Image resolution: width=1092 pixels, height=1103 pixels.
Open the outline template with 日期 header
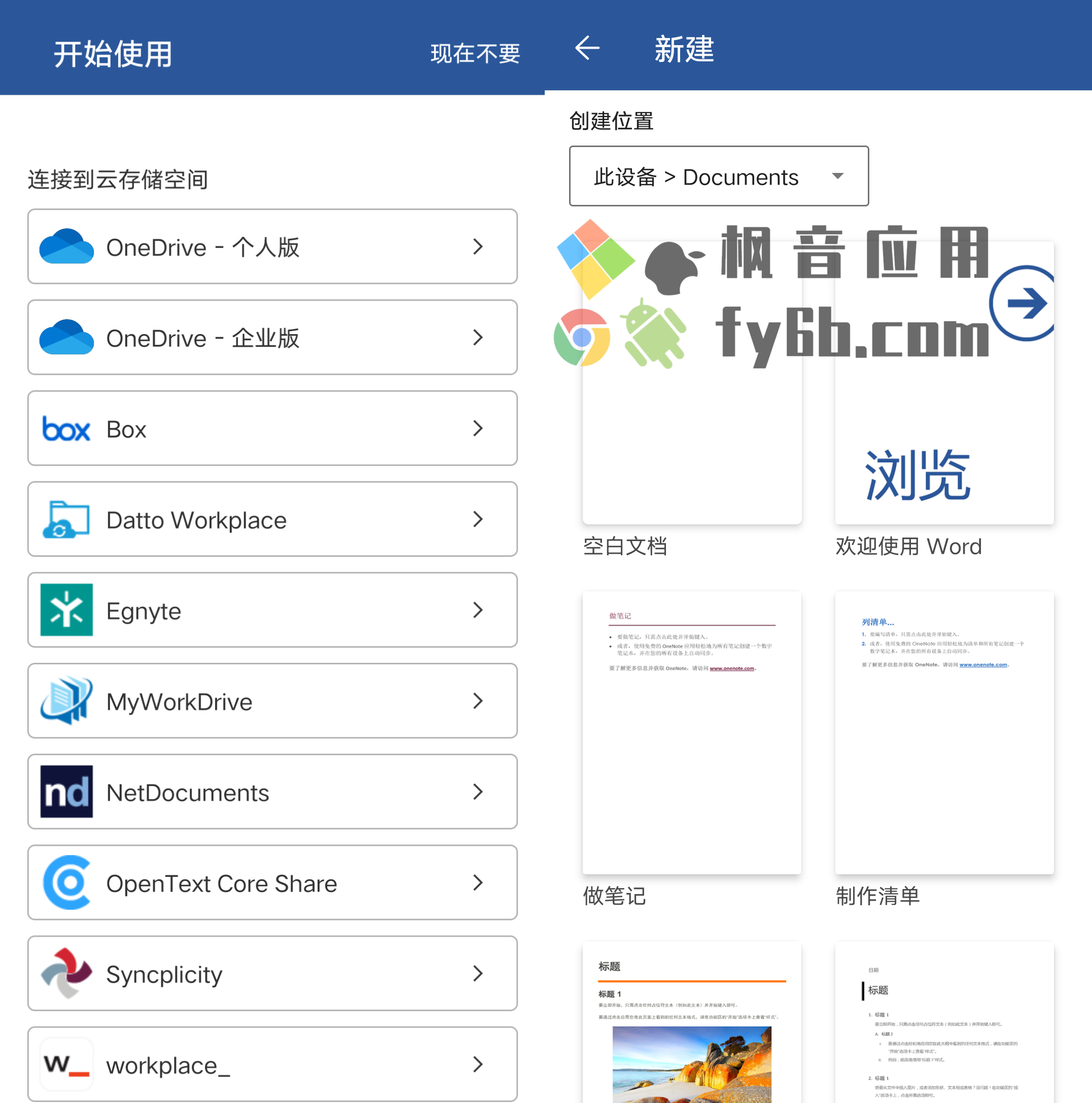click(943, 1027)
